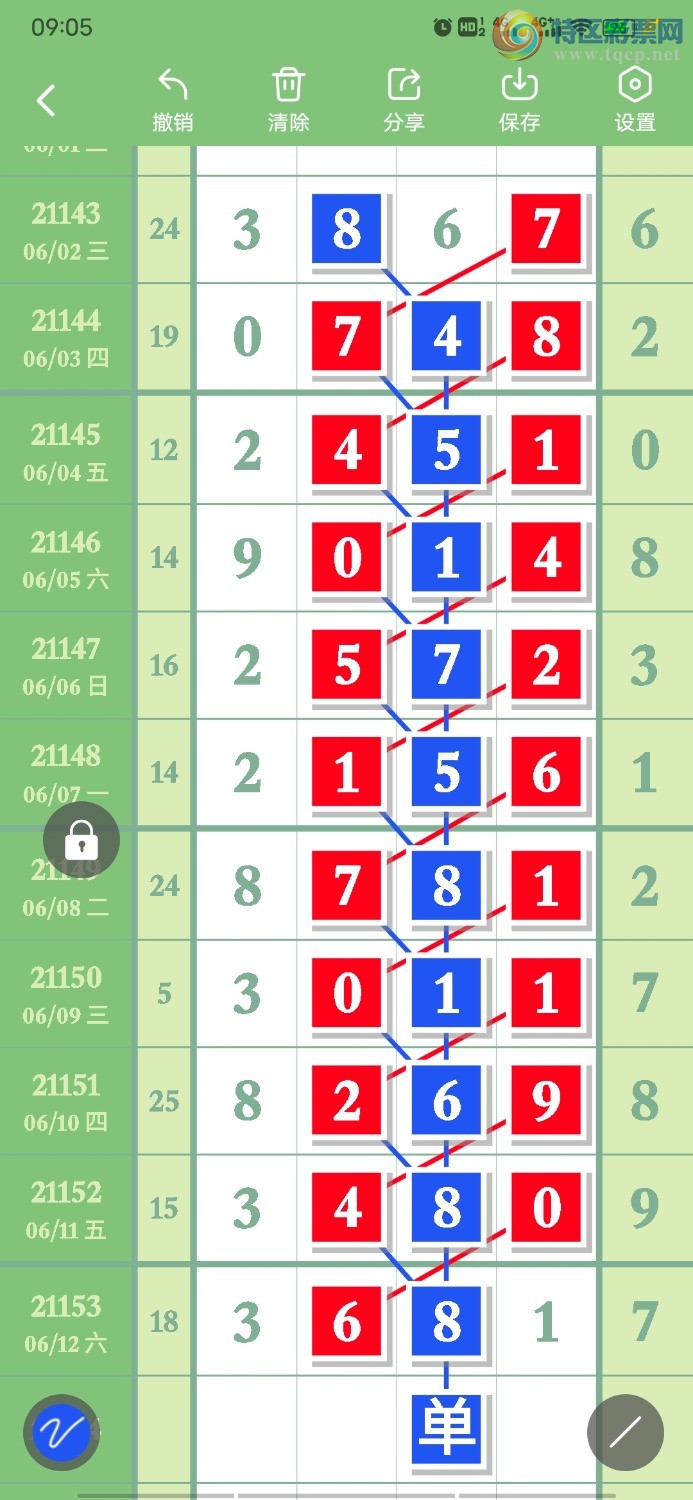Save the chart with 保存
This screenshot has height=1500, width=693.
(519, 100)
